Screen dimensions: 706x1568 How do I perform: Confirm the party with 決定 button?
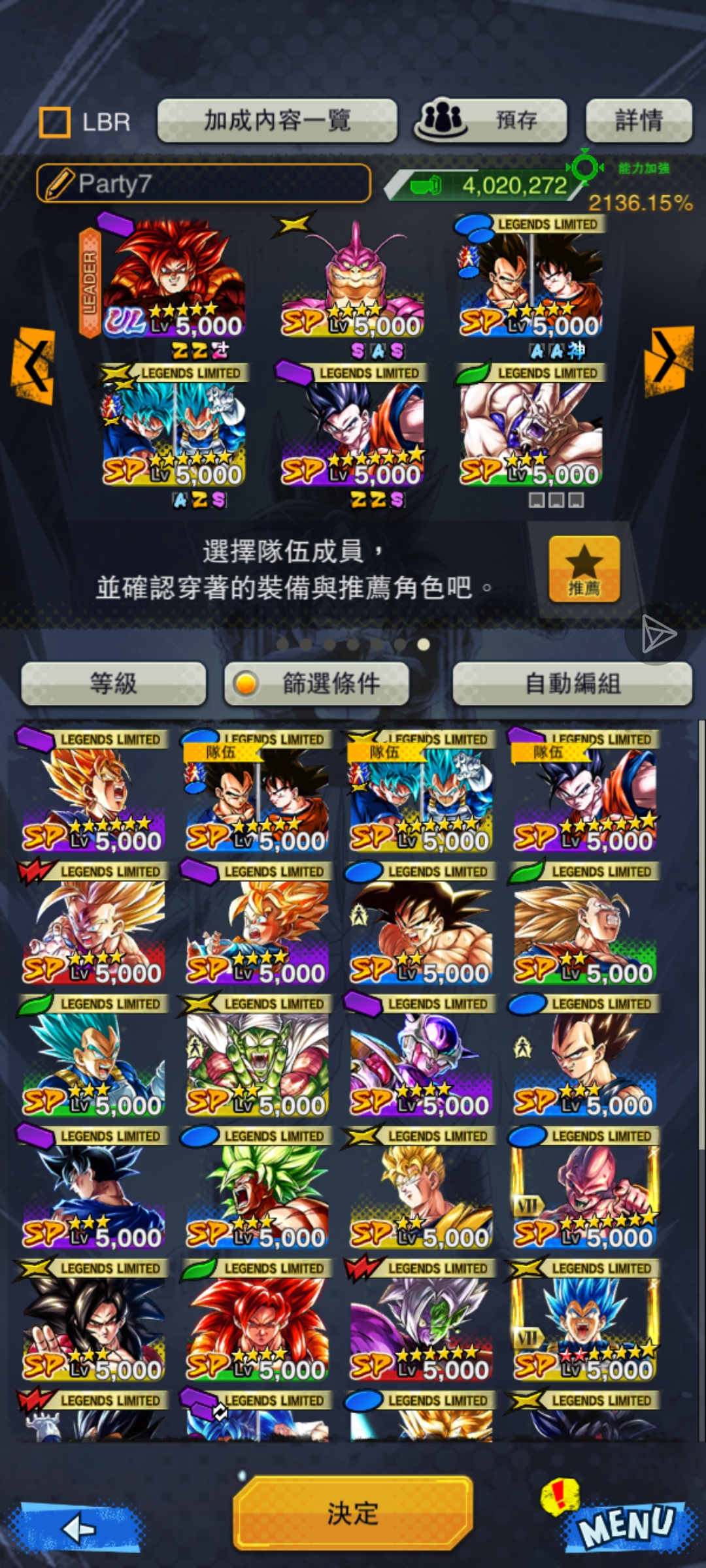[x=353, y=1513]
